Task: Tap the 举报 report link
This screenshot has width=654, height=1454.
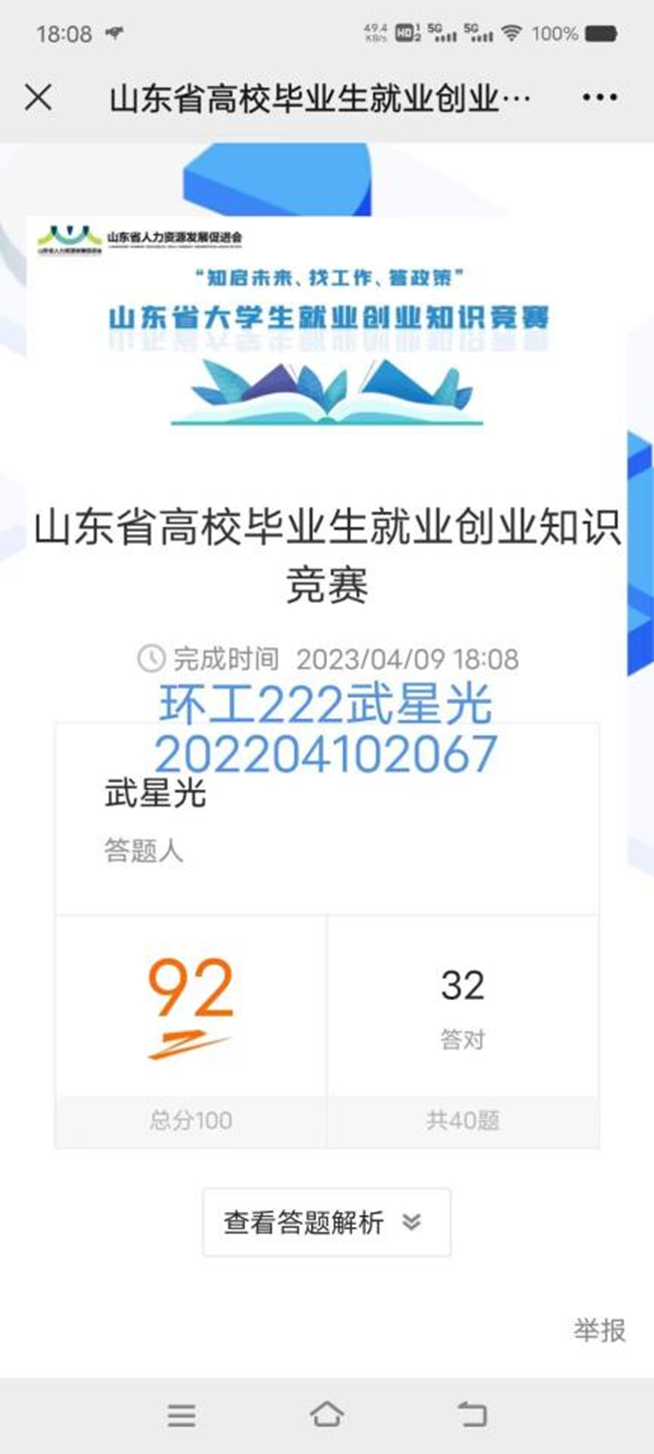Action: 599,1330
